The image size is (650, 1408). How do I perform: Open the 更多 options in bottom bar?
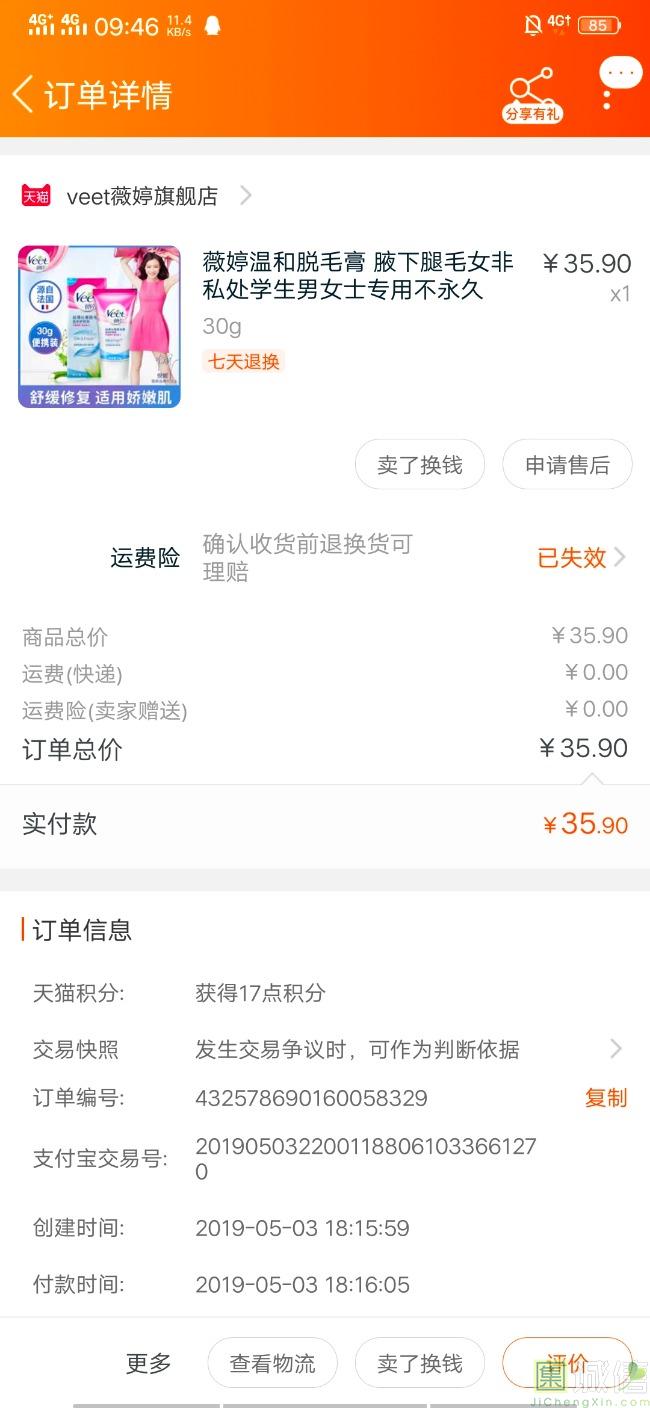coord(149,1363)
